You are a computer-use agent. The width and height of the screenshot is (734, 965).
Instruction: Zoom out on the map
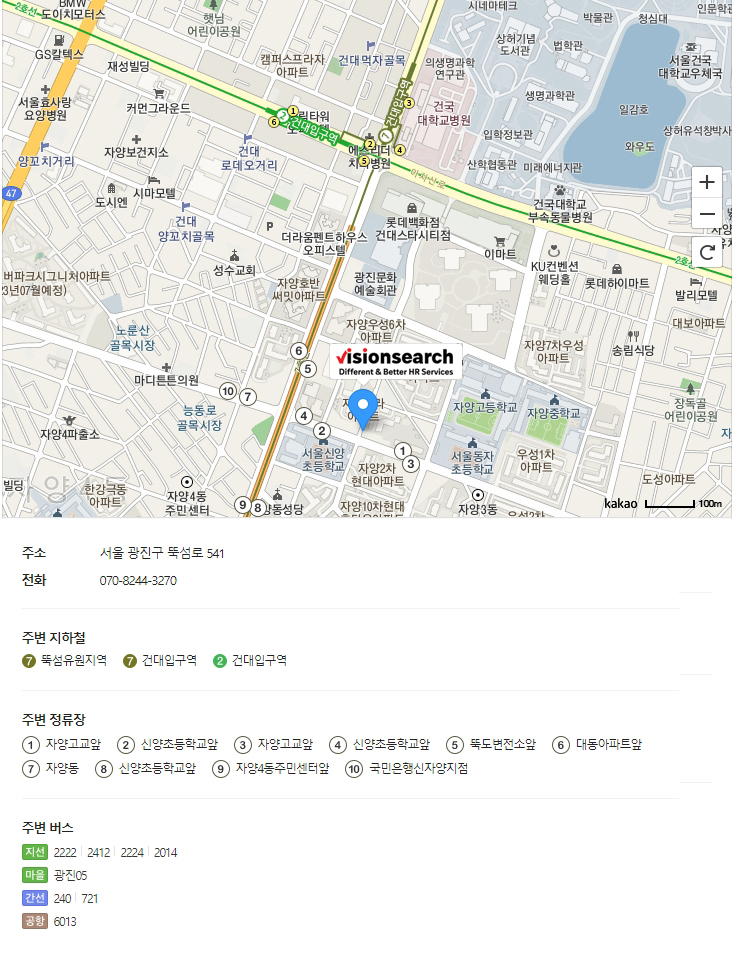(x=707, y=214)
